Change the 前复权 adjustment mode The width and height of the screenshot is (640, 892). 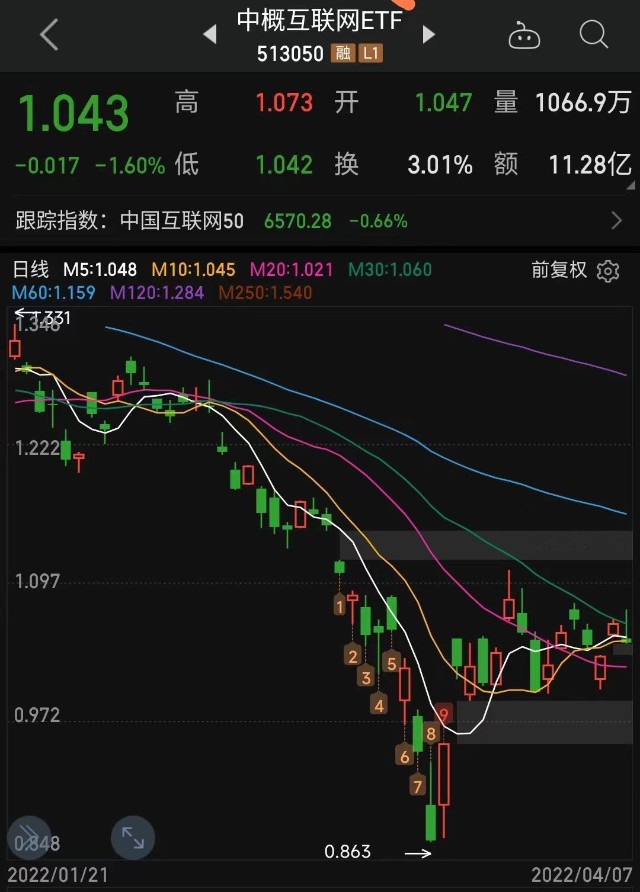559,270
